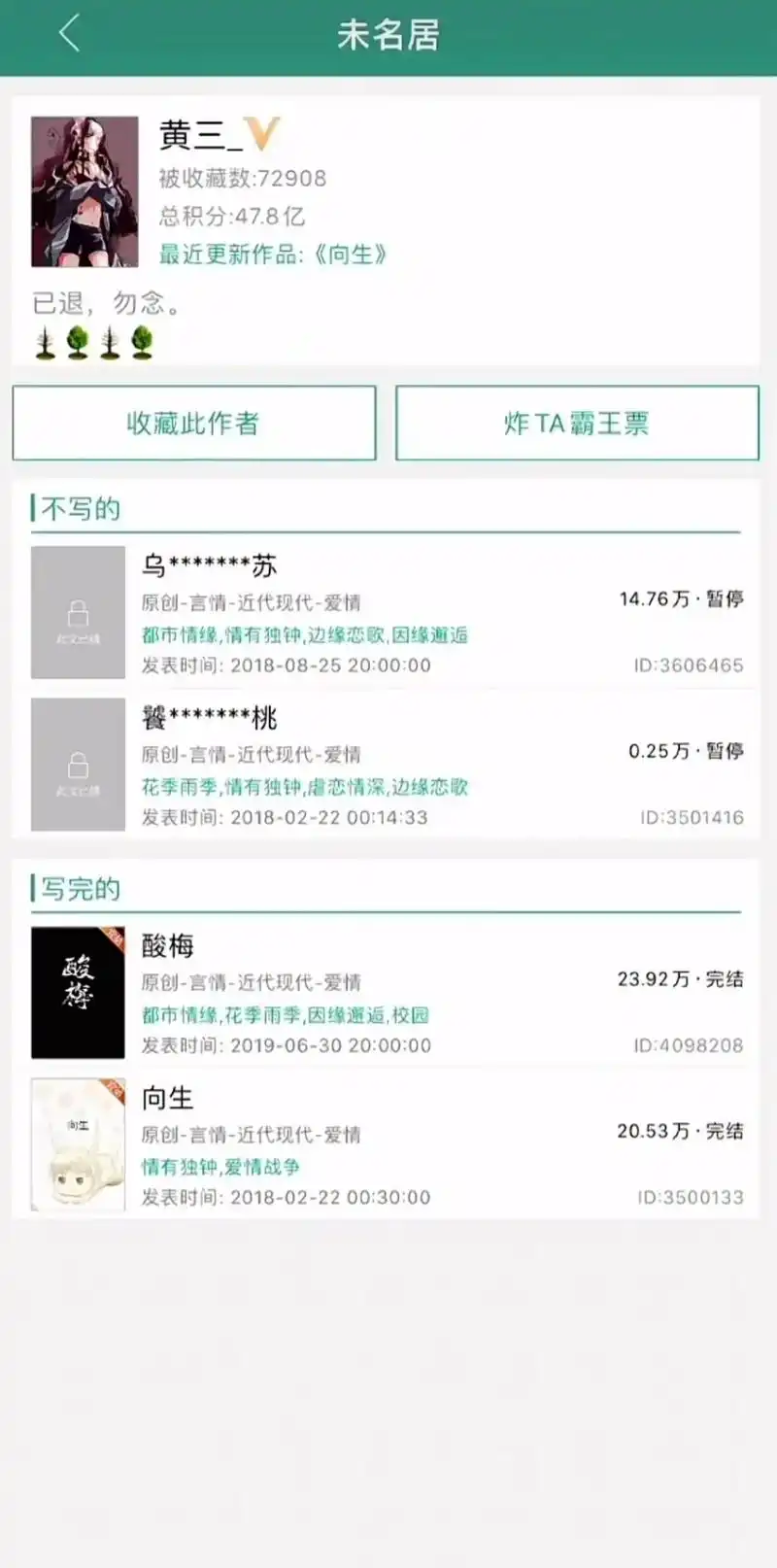The image size is (777, 1568).
Task: Click the back arrow to return
Action: point(68,32)
